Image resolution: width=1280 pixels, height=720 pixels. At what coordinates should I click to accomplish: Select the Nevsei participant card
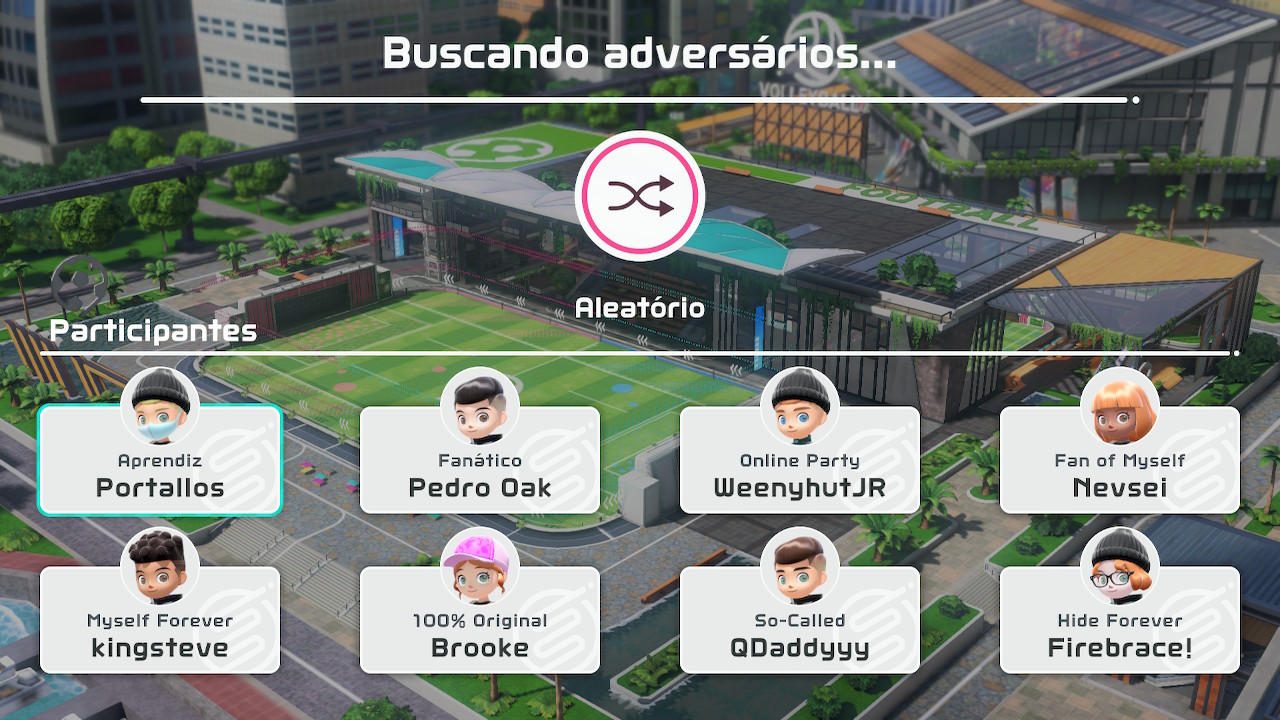pyautogui.click(x=1120, y=462)
